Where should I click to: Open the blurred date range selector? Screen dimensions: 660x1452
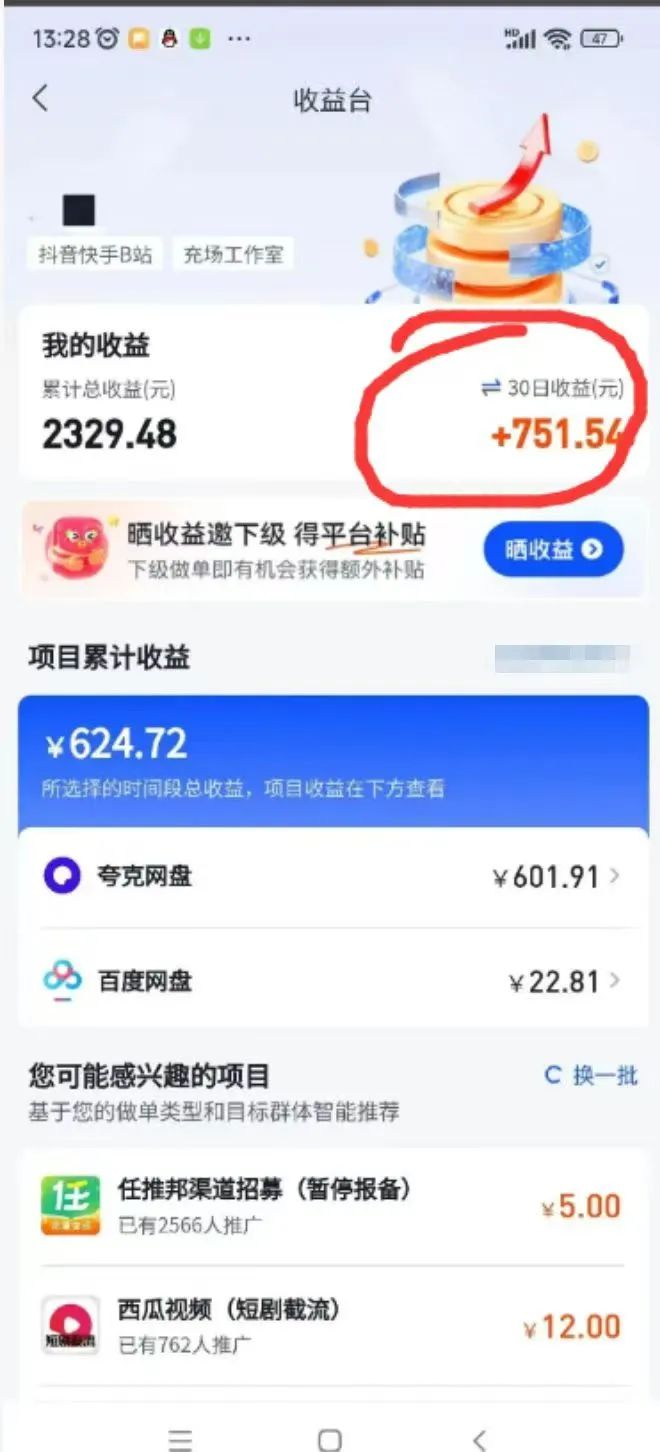coord(562,658)
